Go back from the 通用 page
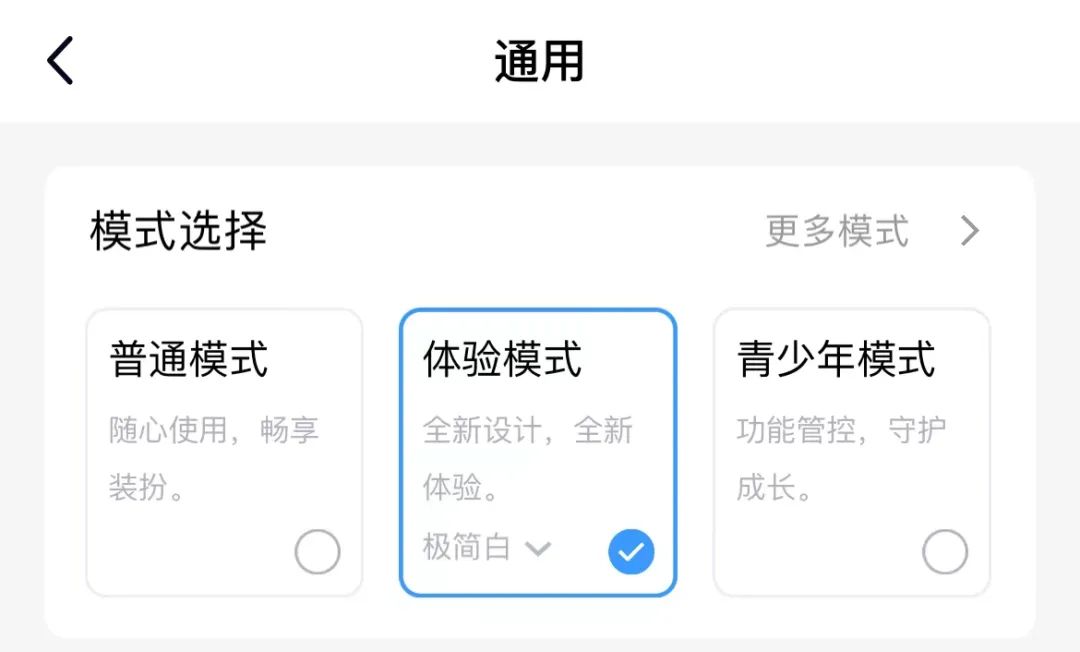 coord(60,61)
